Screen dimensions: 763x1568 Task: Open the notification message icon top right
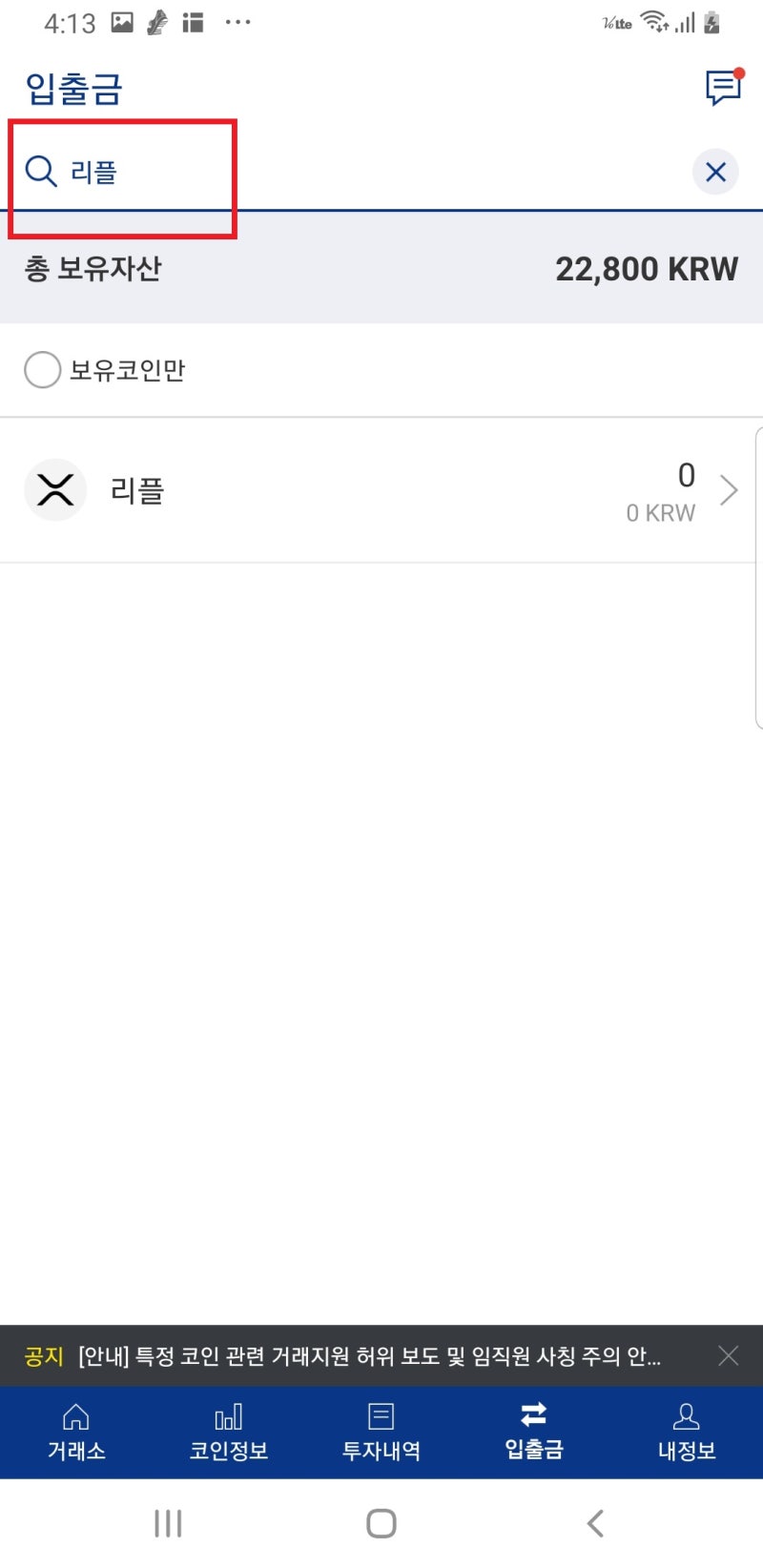click(722, 88)
